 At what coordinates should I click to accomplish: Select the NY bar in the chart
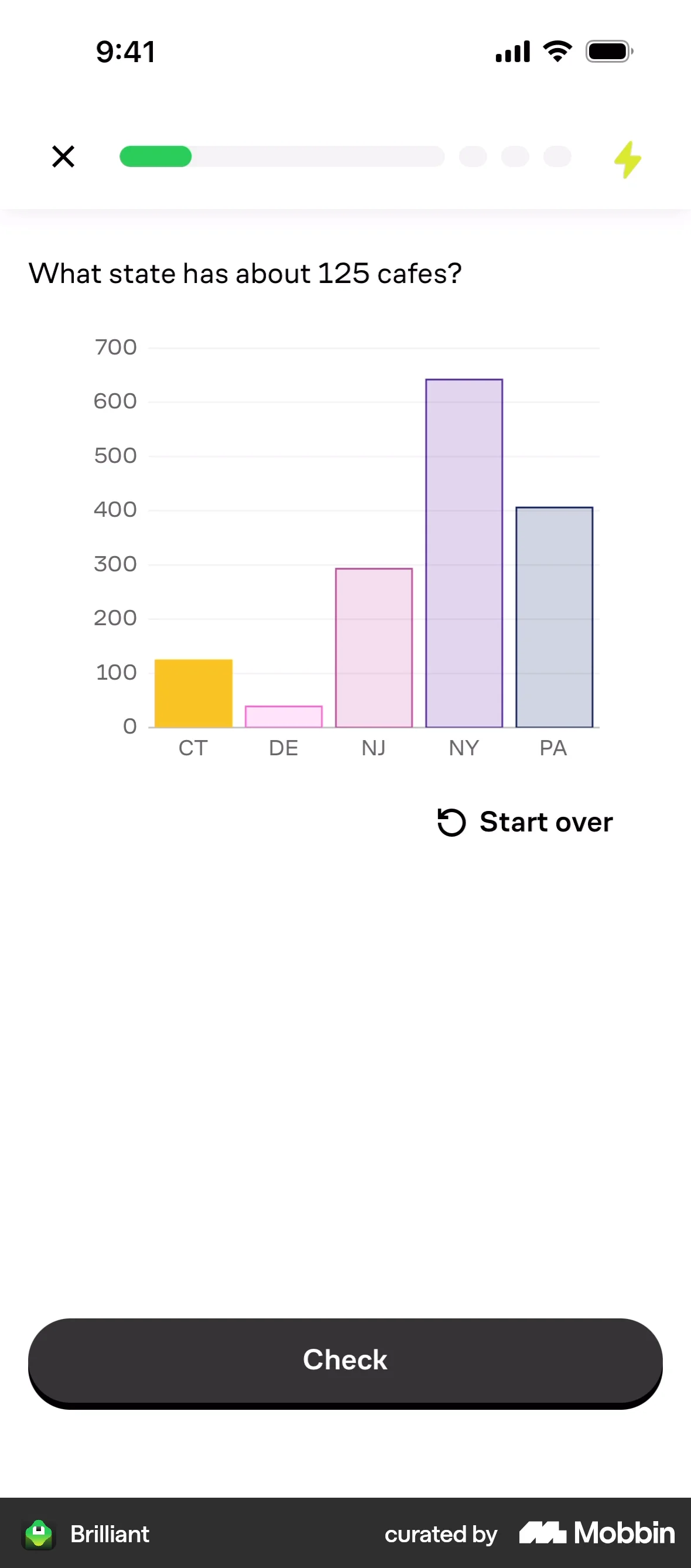pyautogui.click(x=464, y=553)
